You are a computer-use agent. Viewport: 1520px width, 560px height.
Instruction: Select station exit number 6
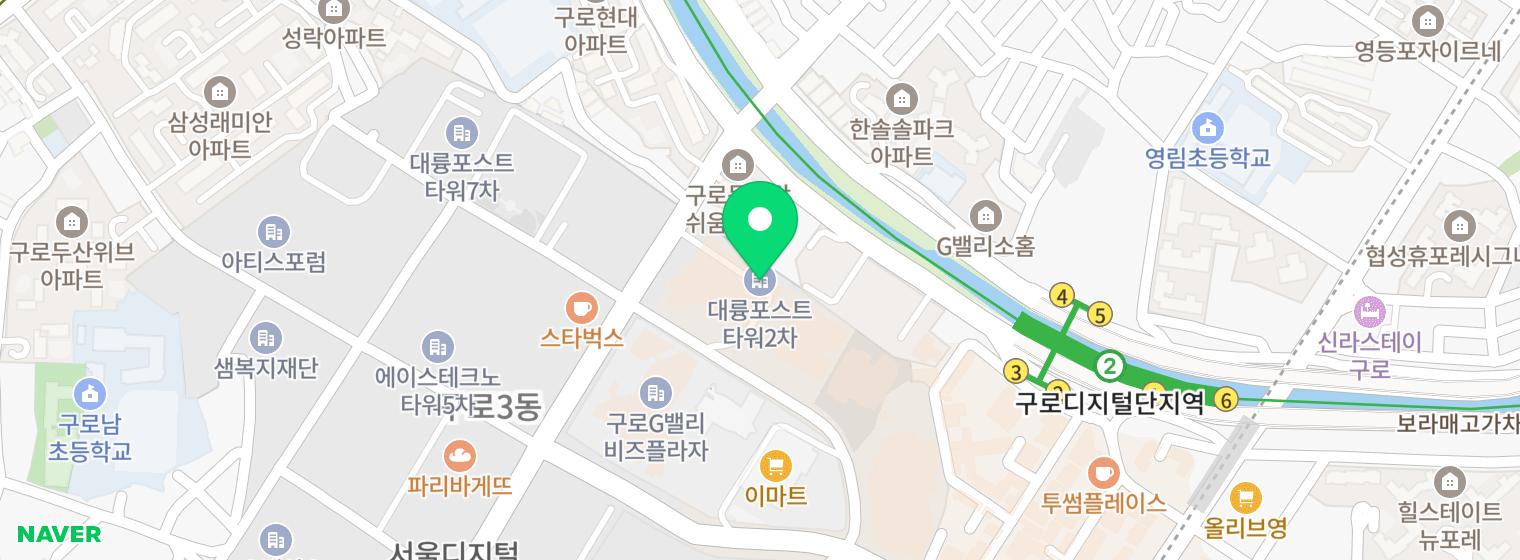coord(1226,401)
